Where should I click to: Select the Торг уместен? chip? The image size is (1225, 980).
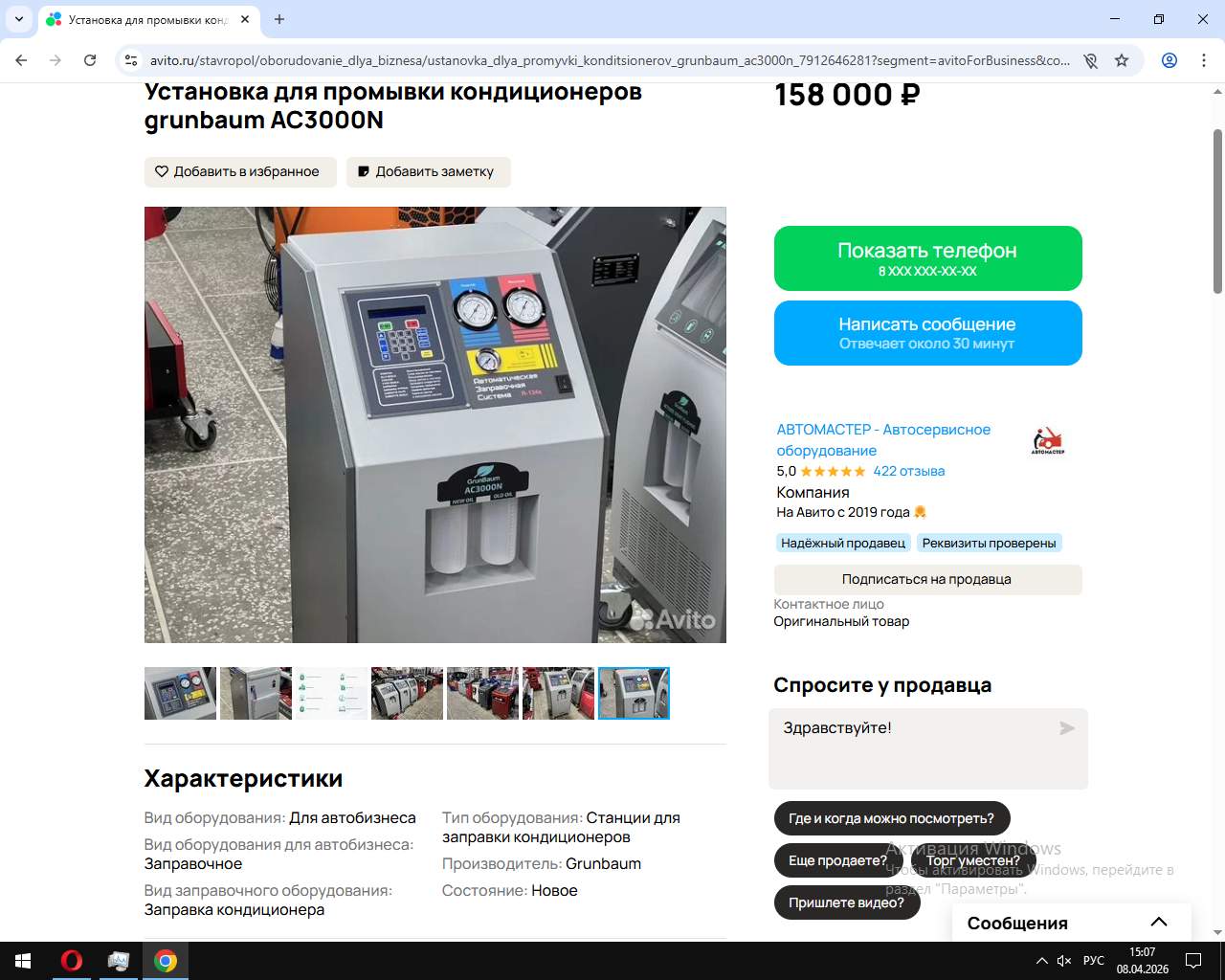tap(973, 860)
